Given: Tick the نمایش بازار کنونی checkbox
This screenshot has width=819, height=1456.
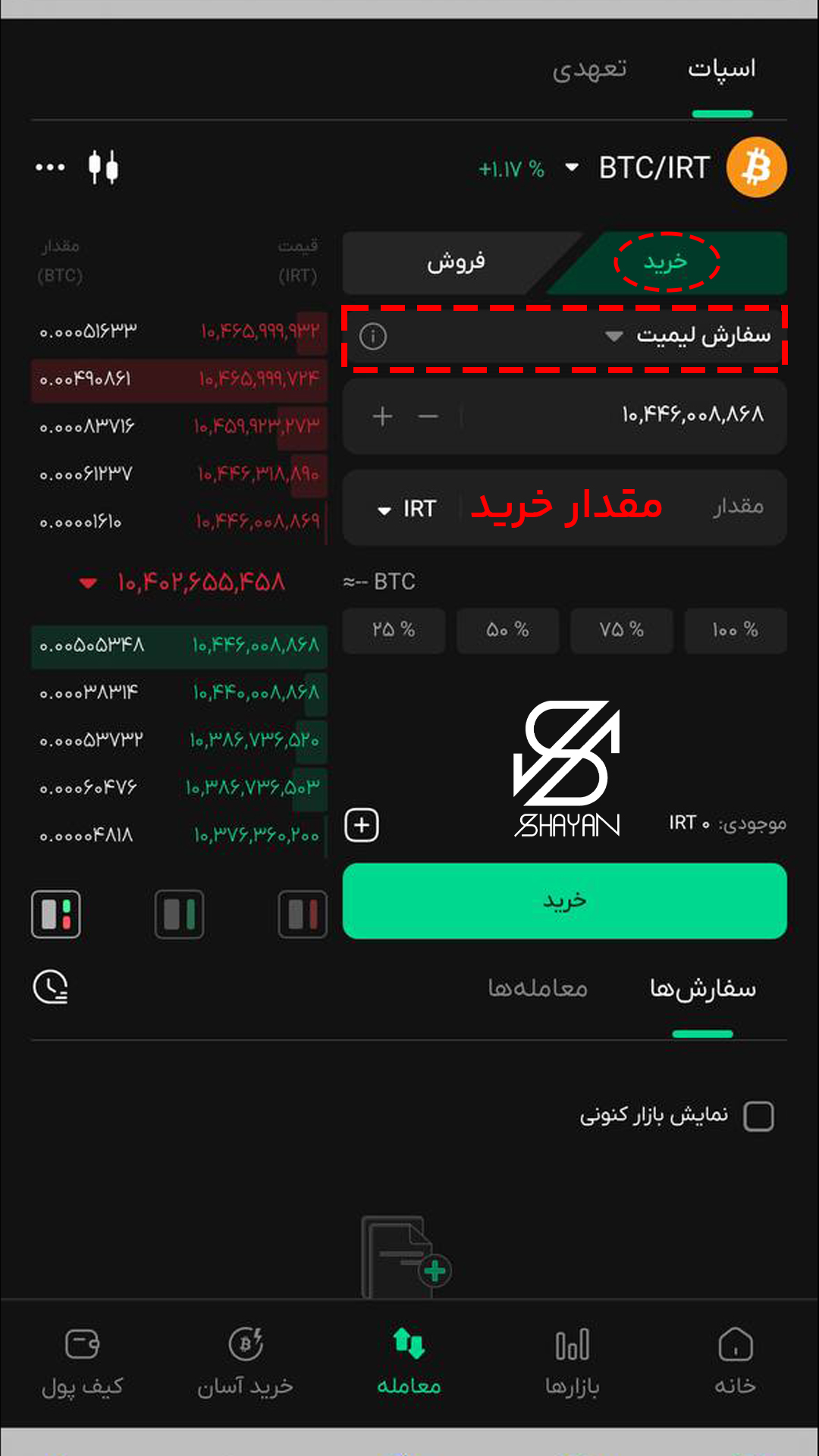Looking at the screenshot, I should tap(758, 1116).
